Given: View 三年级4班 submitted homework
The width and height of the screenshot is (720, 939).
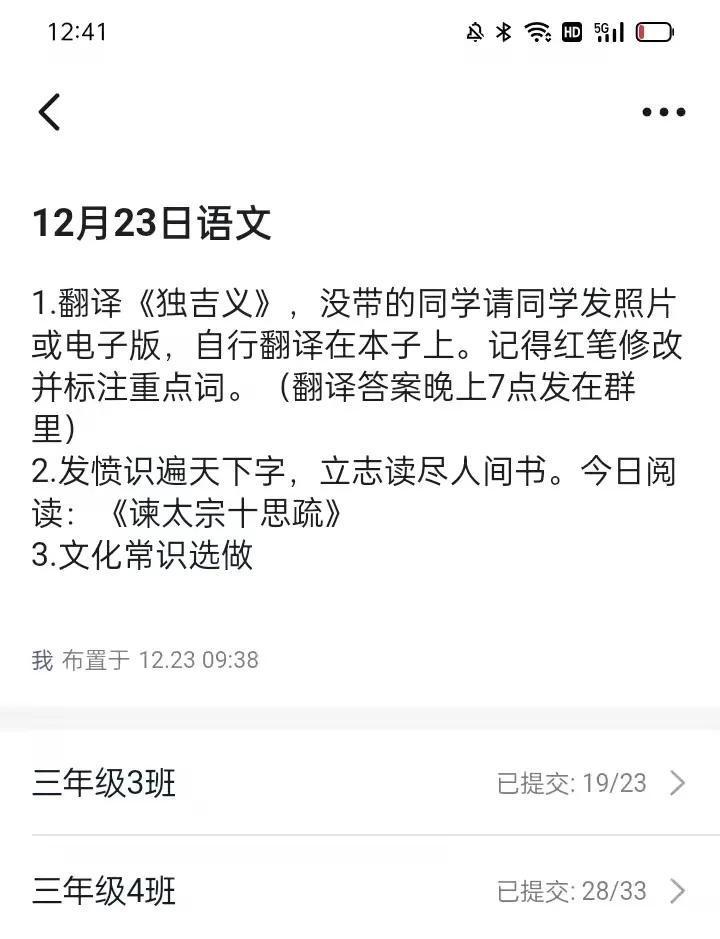Looking at the screenshot, I should coord(360,890).
